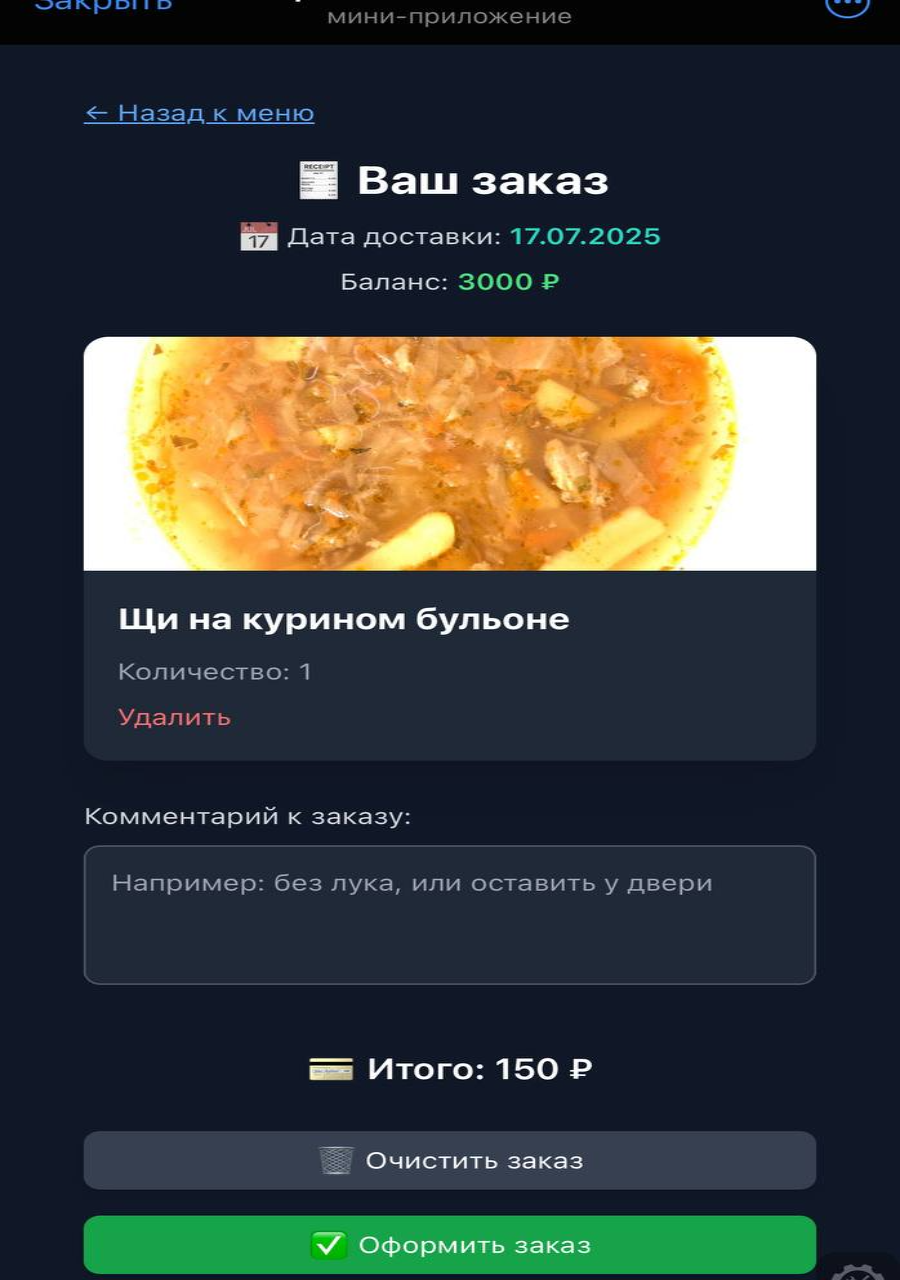
Task: Go back via Назад к меню link
Action: coord(199,113)
